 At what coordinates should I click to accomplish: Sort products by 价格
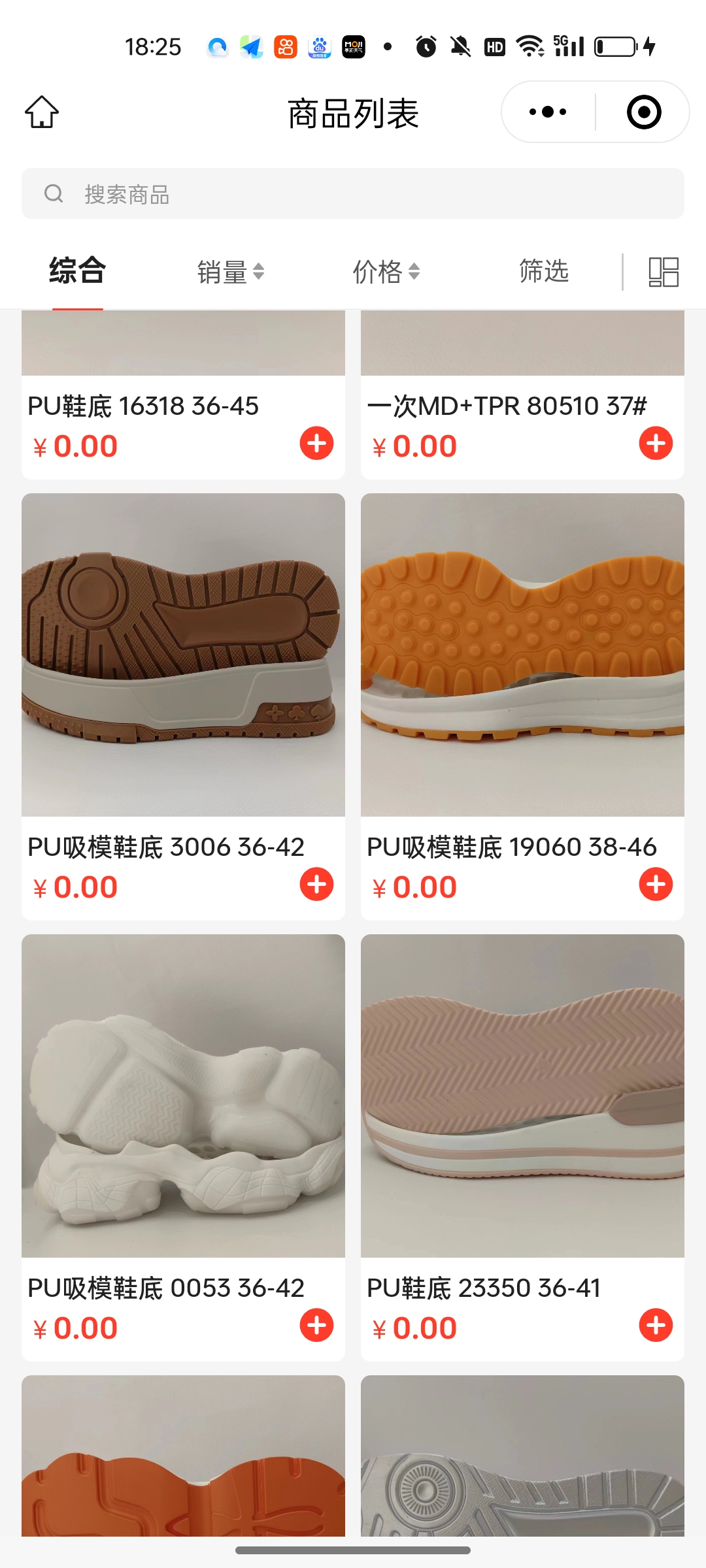(386, 272)
